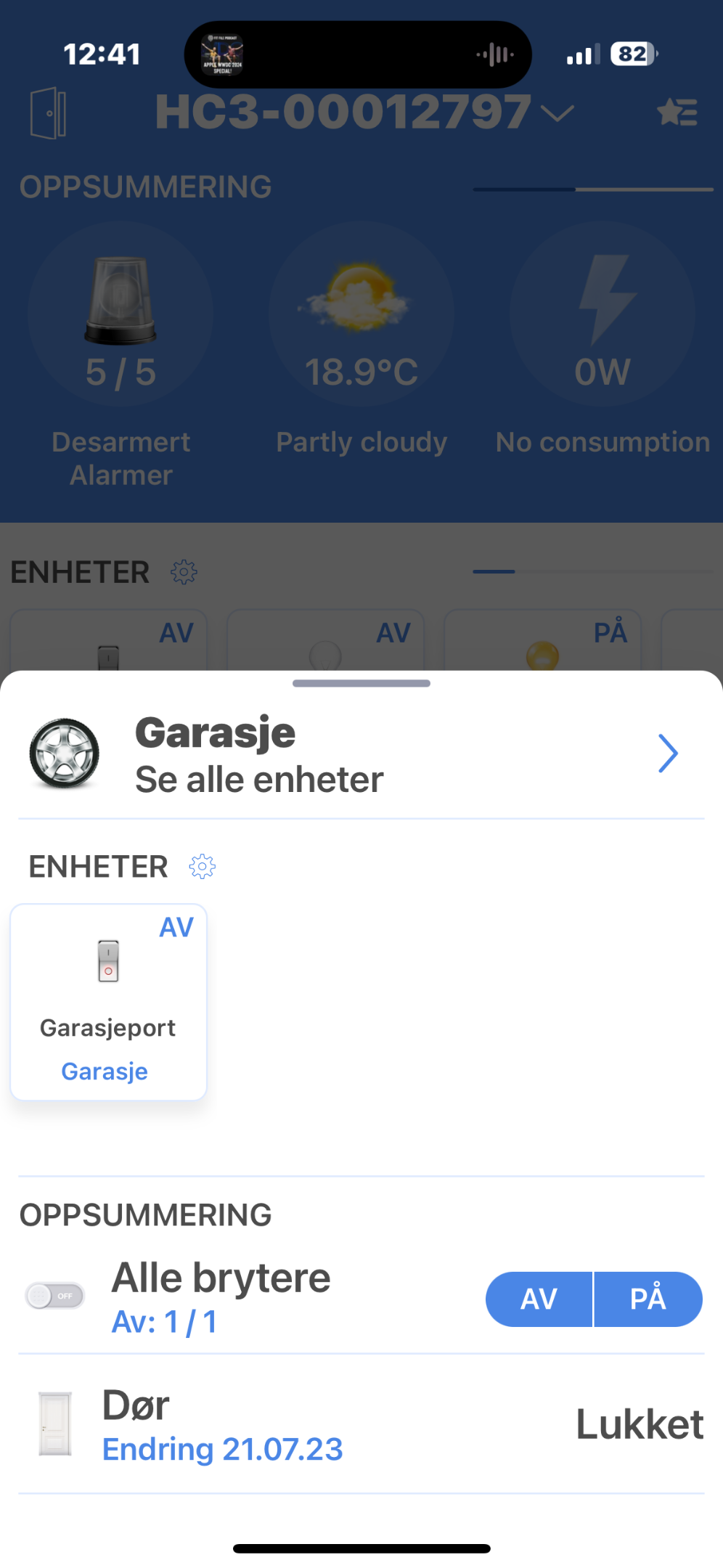Open the Garasje link on Garasjeport card

105,1071
